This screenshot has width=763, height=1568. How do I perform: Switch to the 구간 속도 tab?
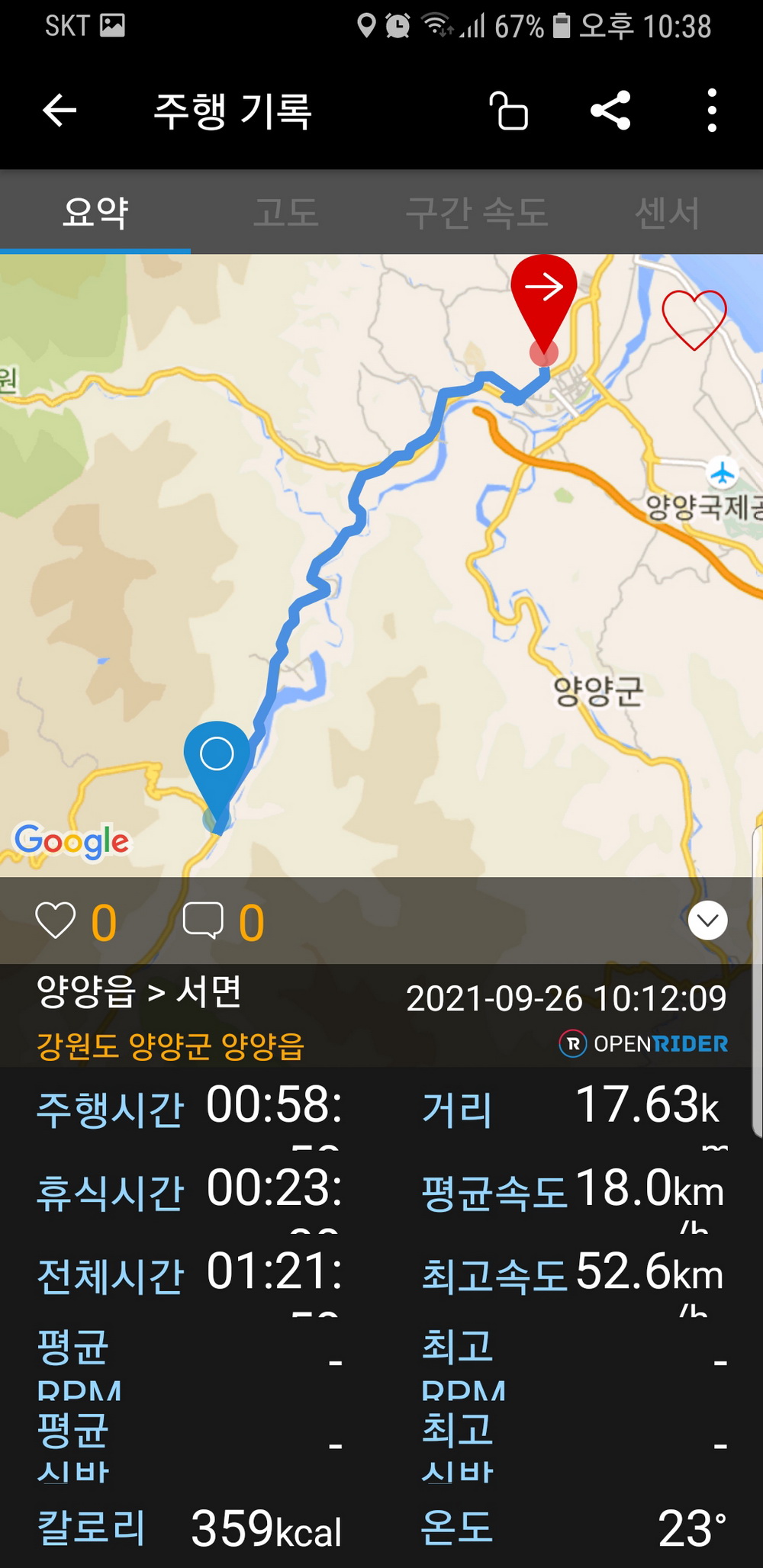(477, 212)
